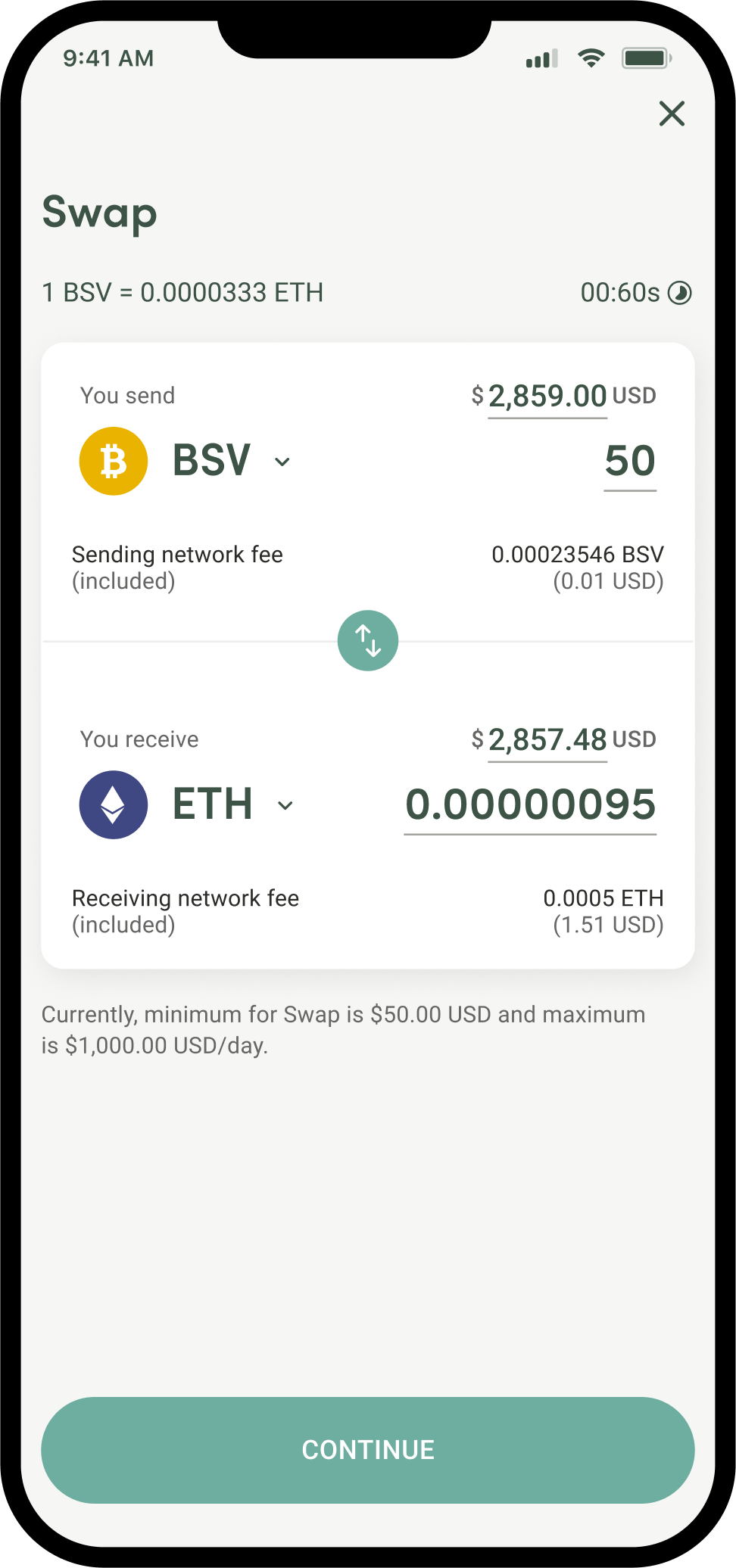Click the minimum and maximum limits notice
The width and height of the screenshot is (736, 1568).
[342, 1029]
